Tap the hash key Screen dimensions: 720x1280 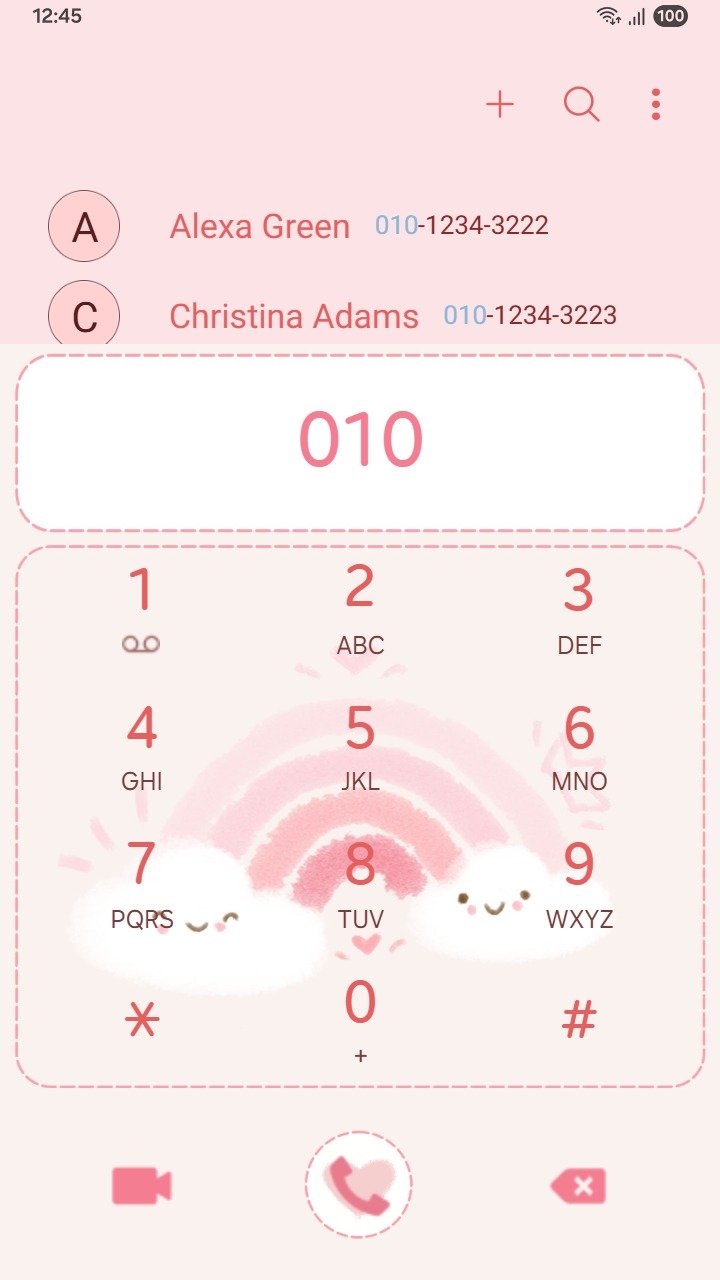[579, 1020]
